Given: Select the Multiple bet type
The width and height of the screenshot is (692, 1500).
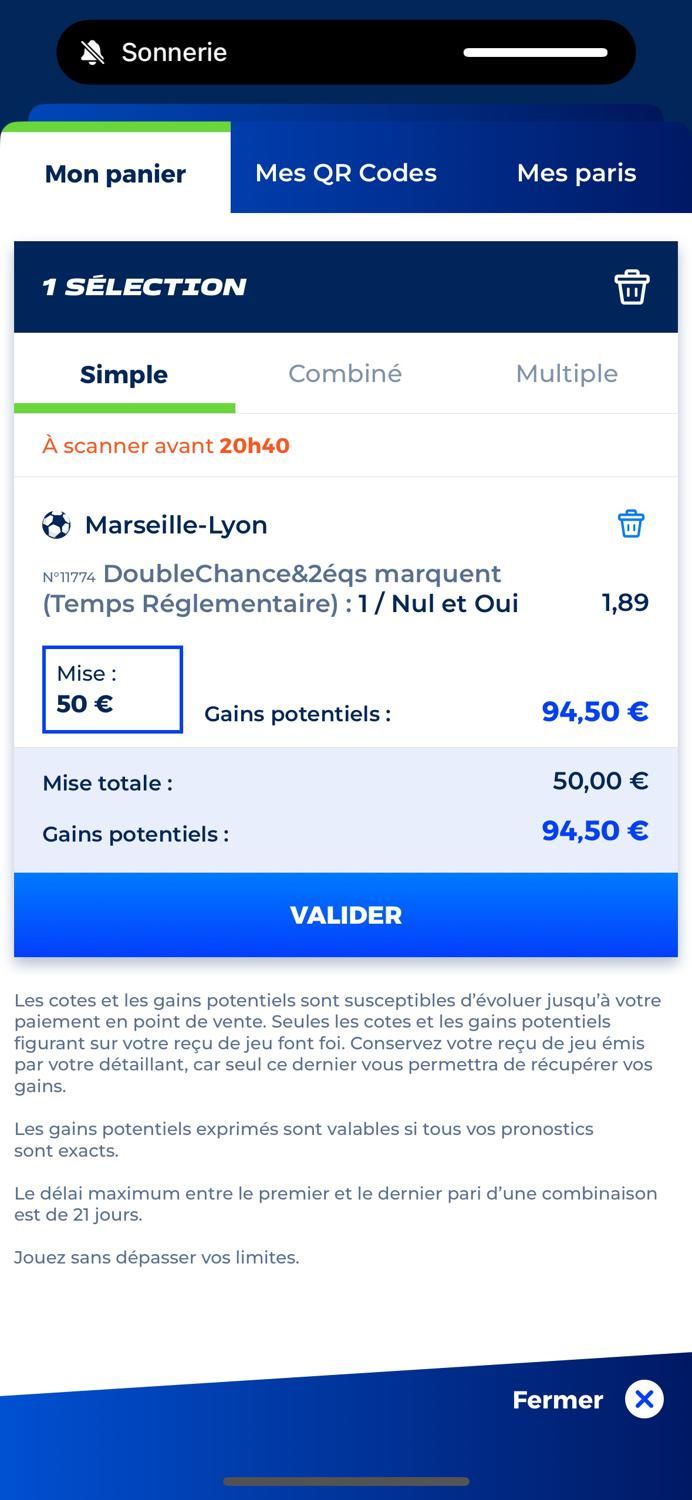Looking at the screenshot, I should (567, 373).
